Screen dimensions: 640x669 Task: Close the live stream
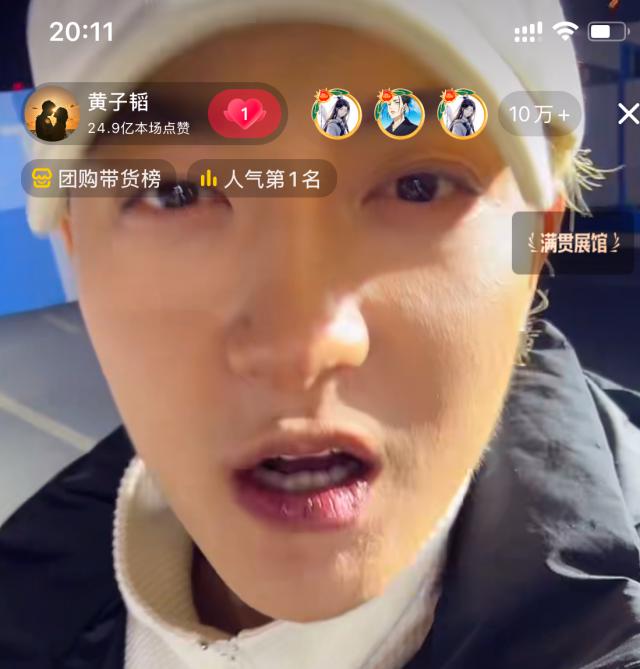point(627,114)
